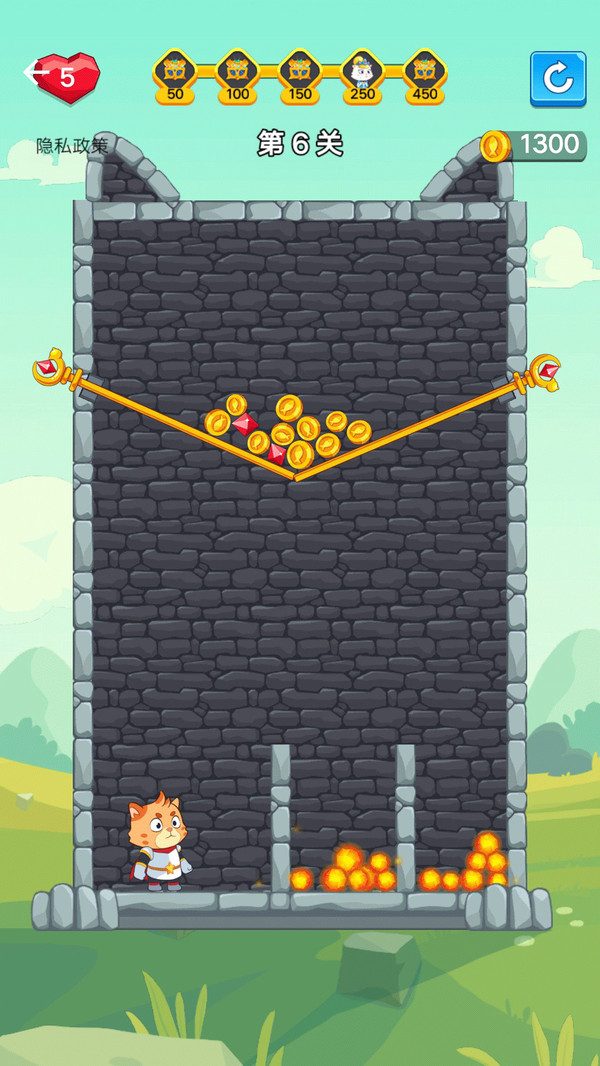
Task: Open the 隐私政策 privacy policy link
Action: [x=72, y=146]
